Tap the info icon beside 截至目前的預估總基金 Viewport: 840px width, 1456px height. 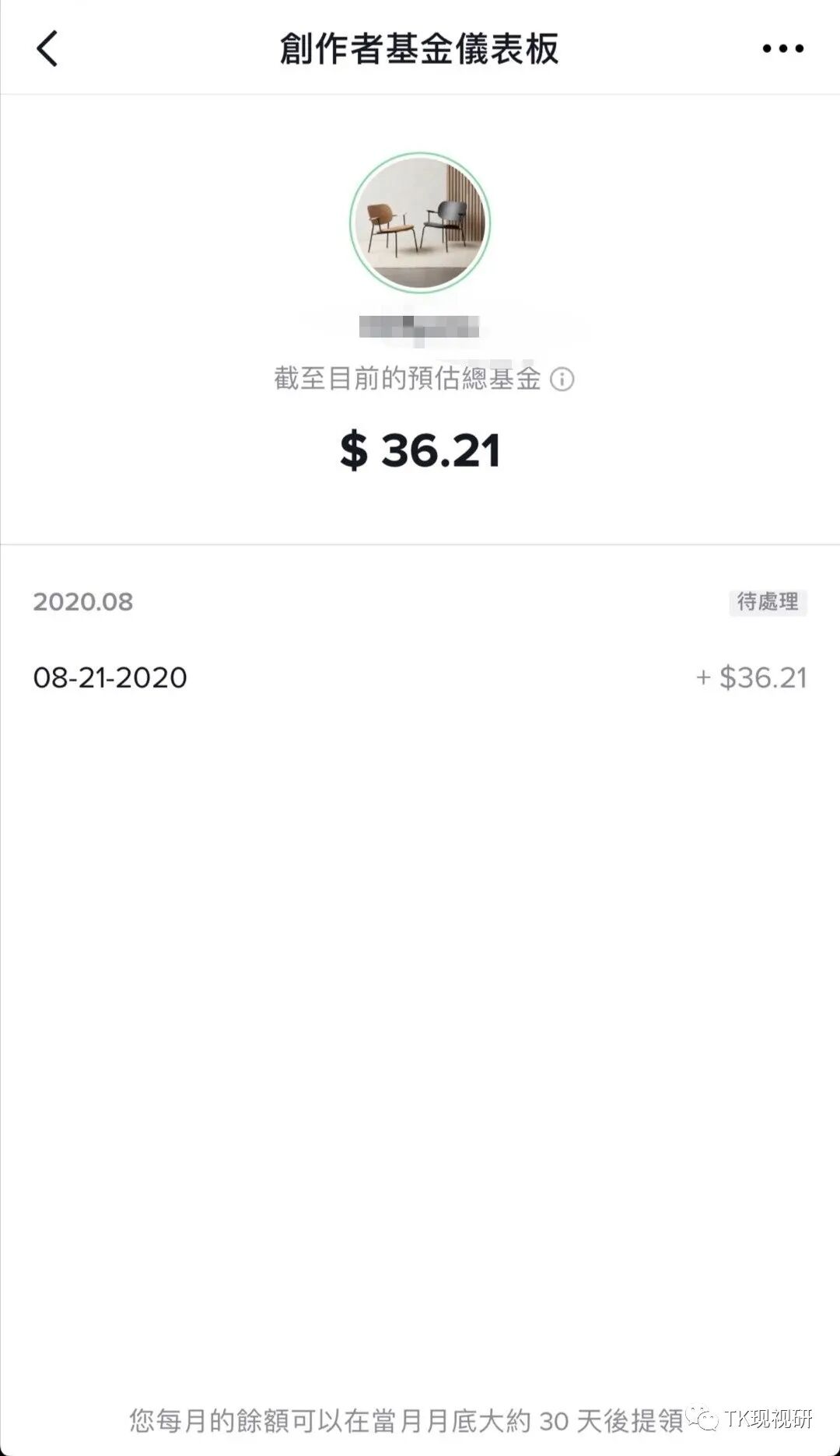click(562, 380)
